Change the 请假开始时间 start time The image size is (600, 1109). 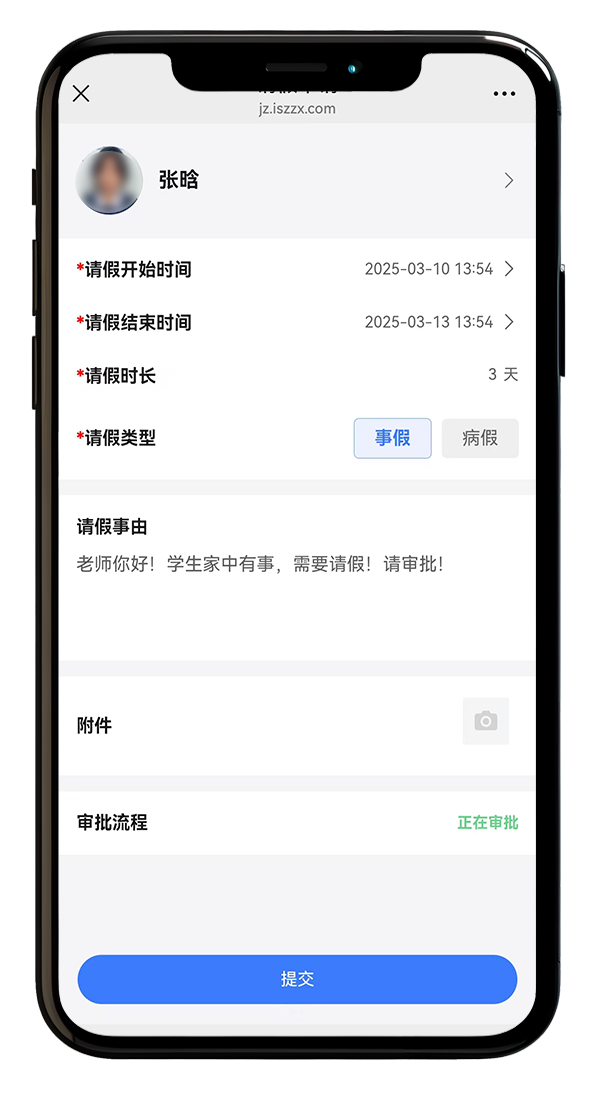click(438, 269)
